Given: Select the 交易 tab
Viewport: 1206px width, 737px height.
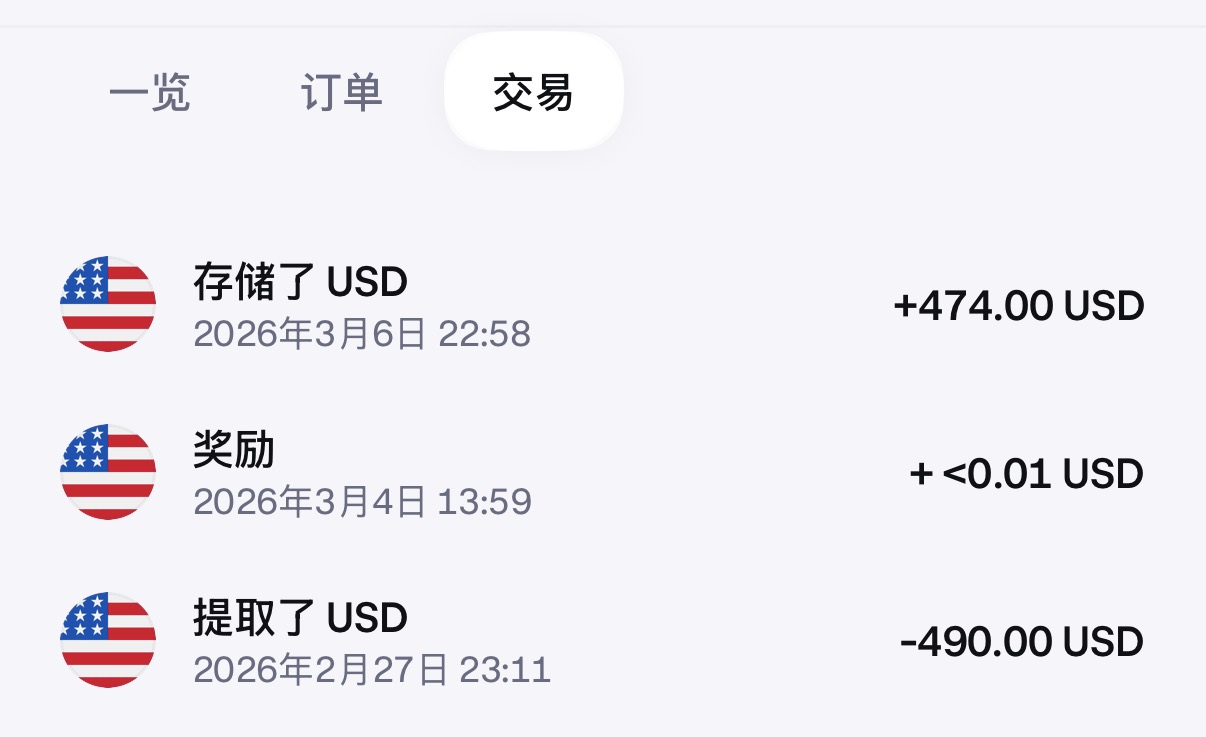Looking at the screenshot, I should click(533, 93).
